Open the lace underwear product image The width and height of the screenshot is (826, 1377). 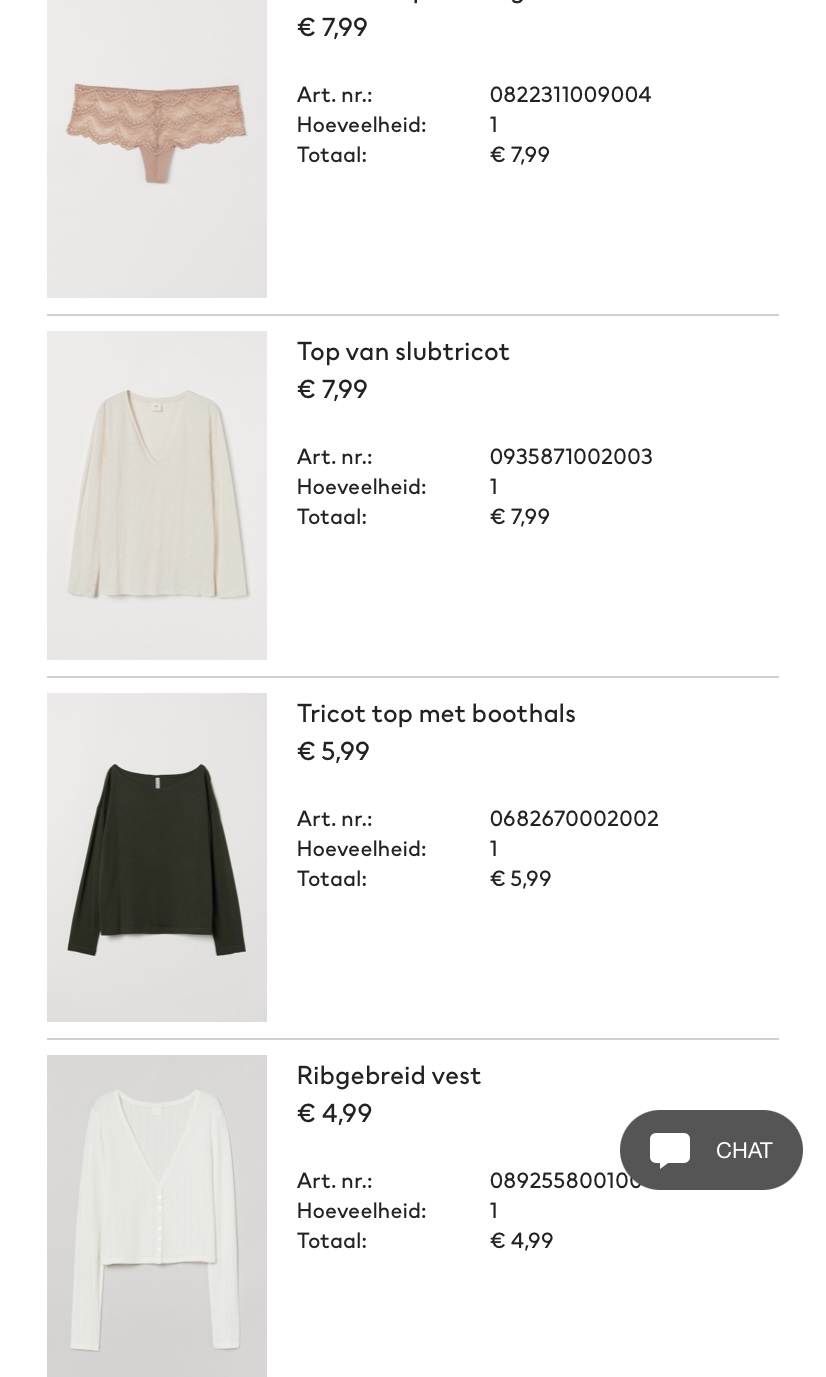pyautogui.click(x=157, y=148)
